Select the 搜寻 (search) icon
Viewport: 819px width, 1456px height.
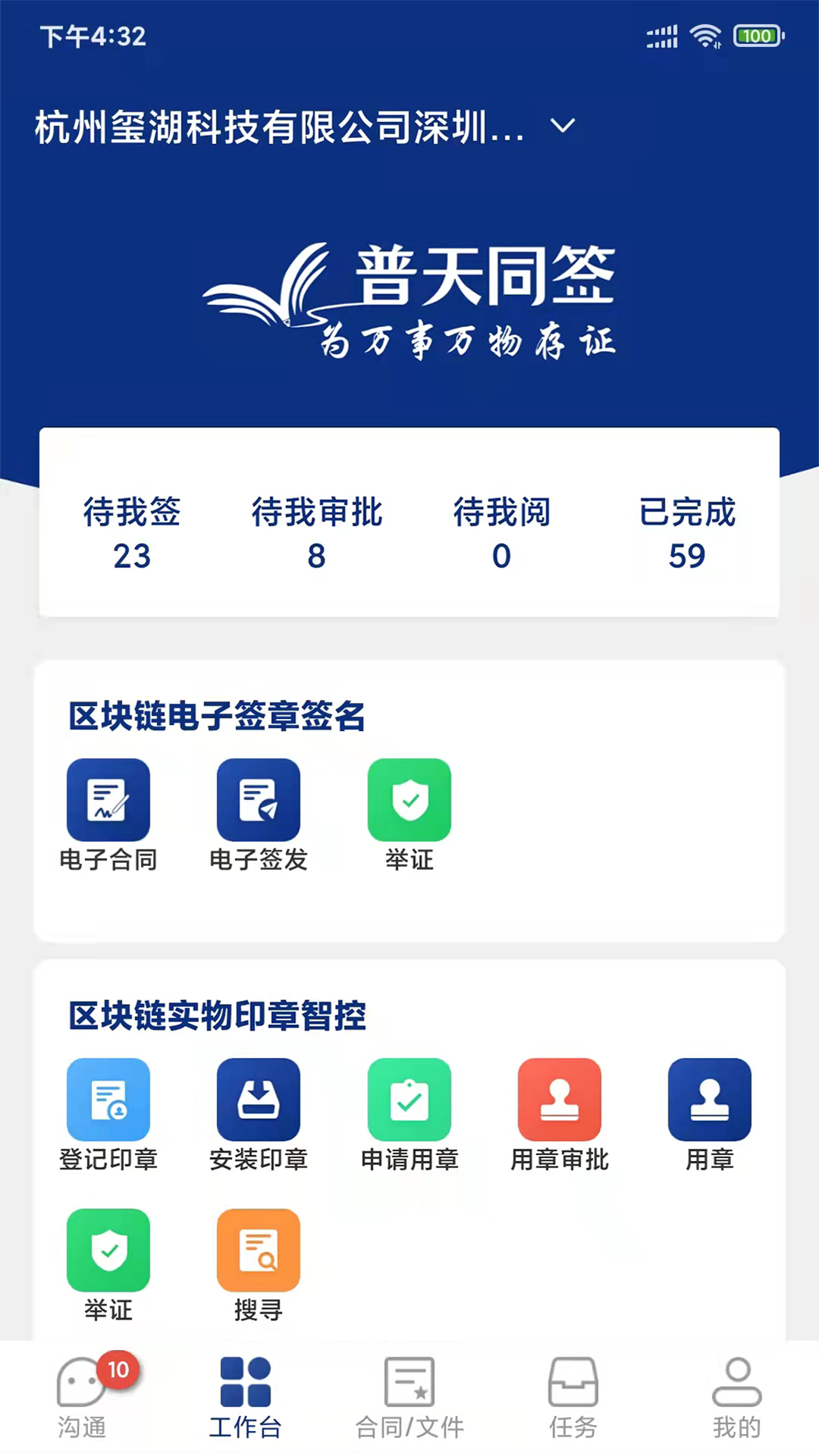point(258,1265)
